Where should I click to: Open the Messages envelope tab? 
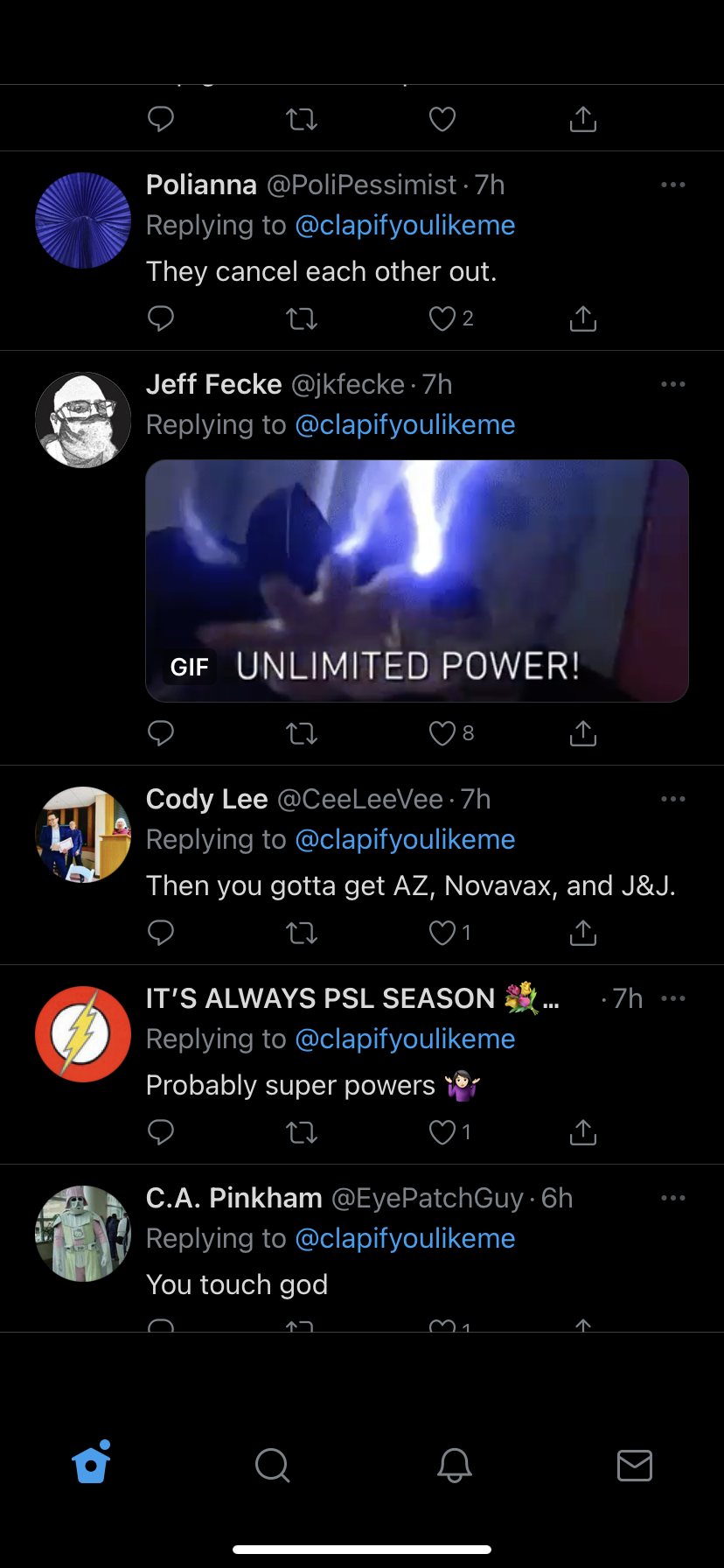coord(635,1464)
